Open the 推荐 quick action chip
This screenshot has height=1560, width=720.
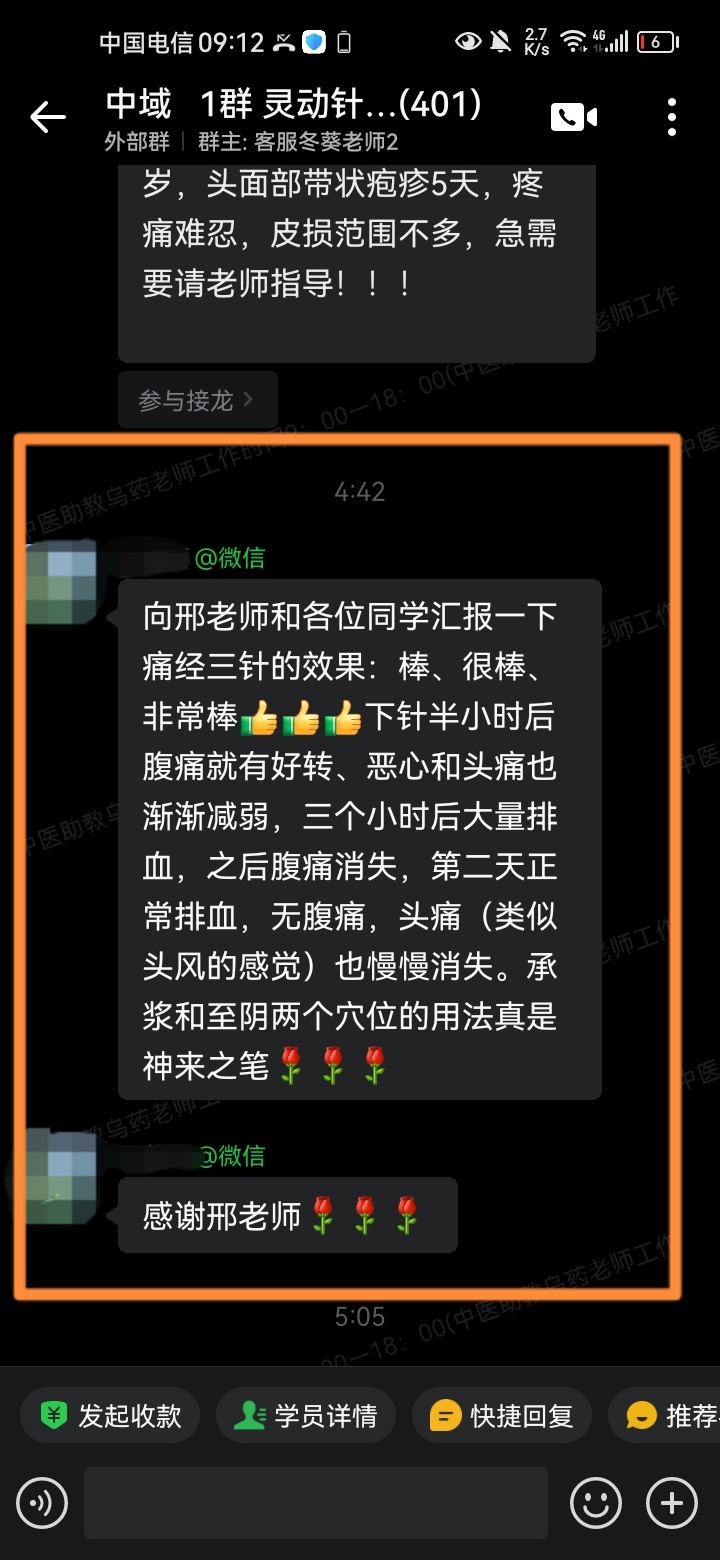tap(672, 1415)
